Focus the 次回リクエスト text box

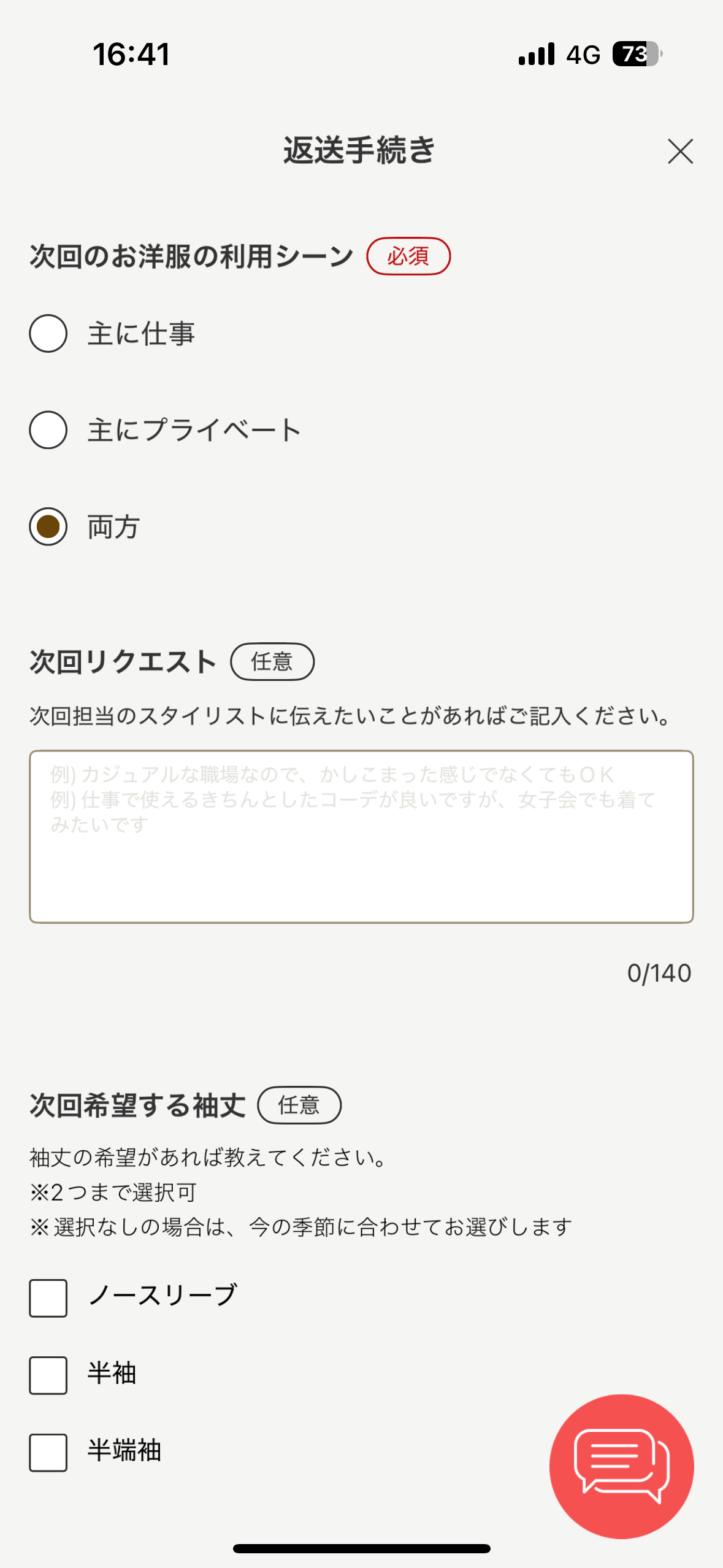tap(361, 836)
